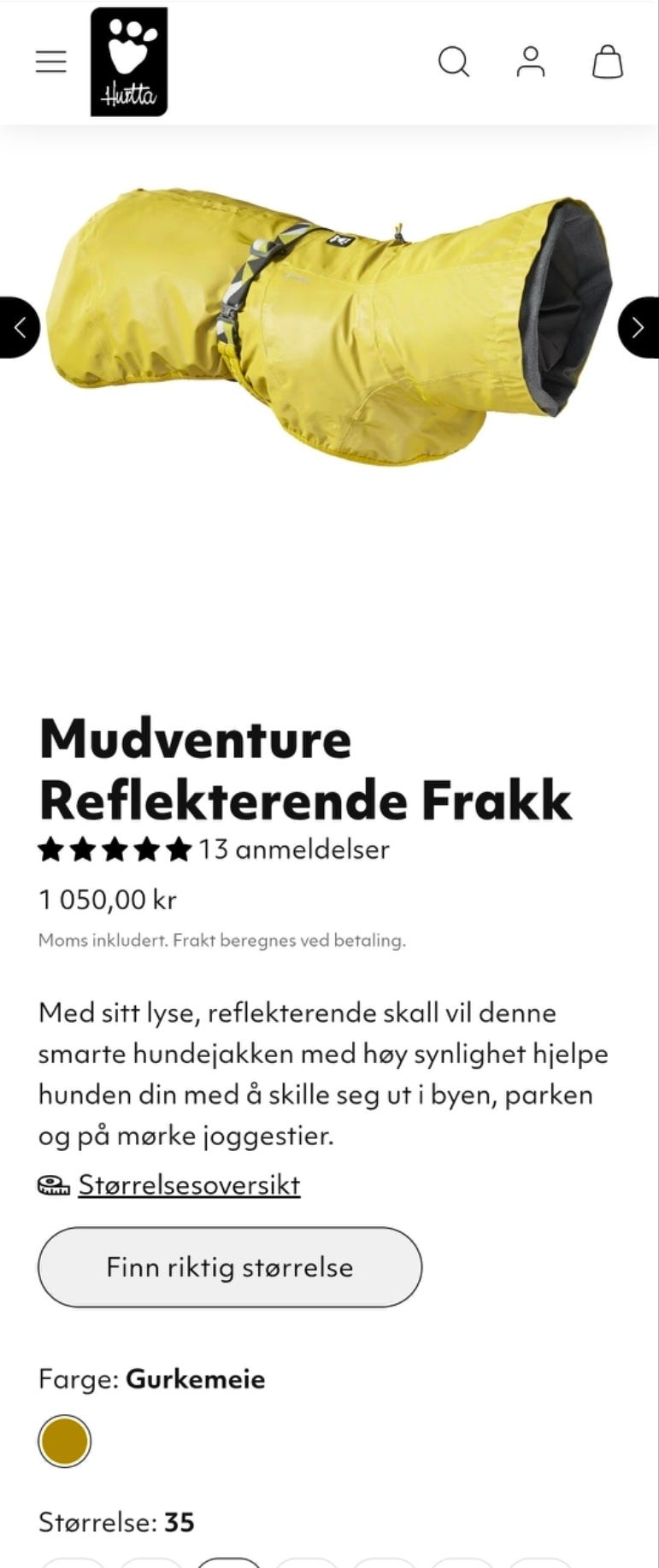This screenshot has height=1568, width=659.
Task: Open the Størrelsesoversikt size chart link
Action: [x=188, y=1184]
